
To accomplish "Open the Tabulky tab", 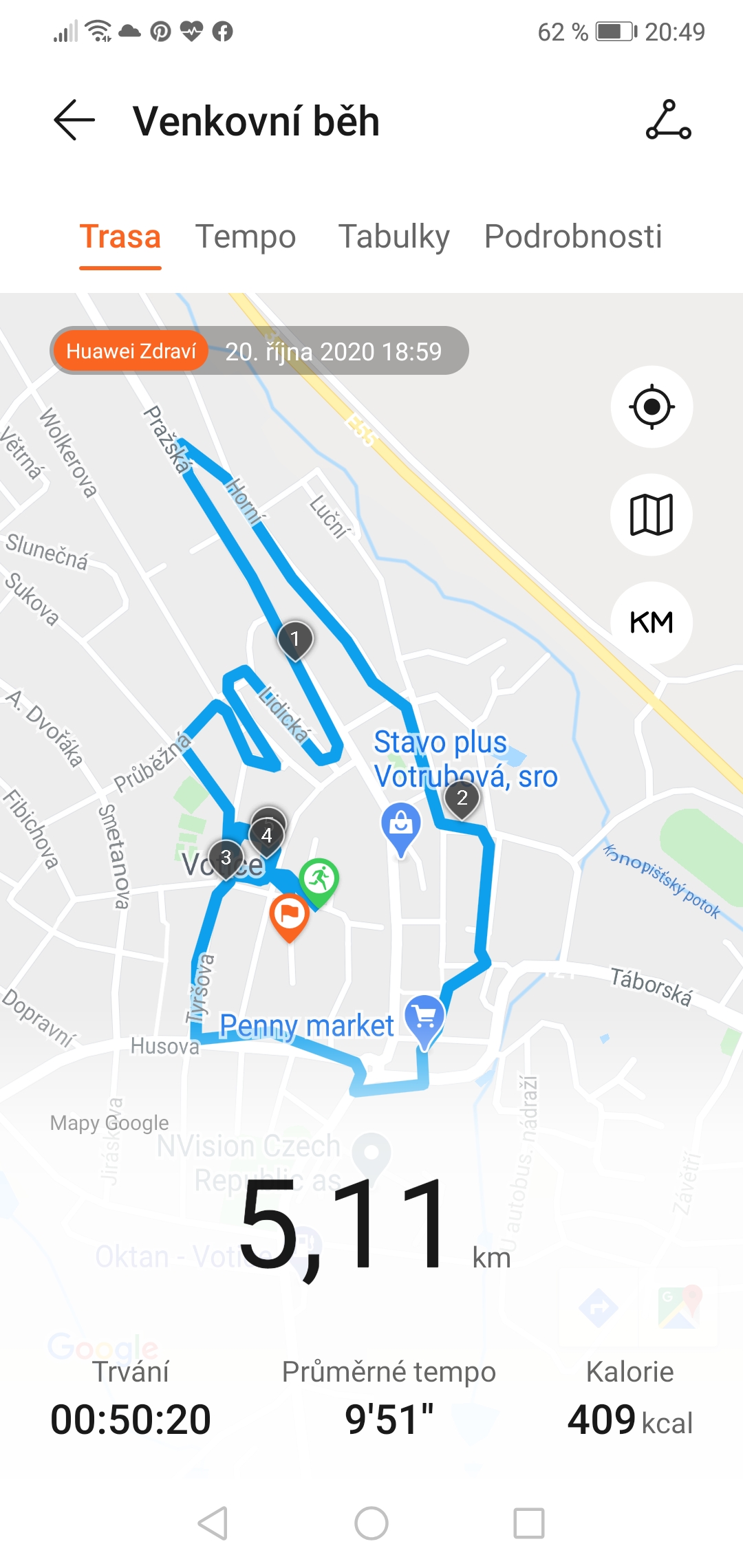I will [x=394, y=237].
